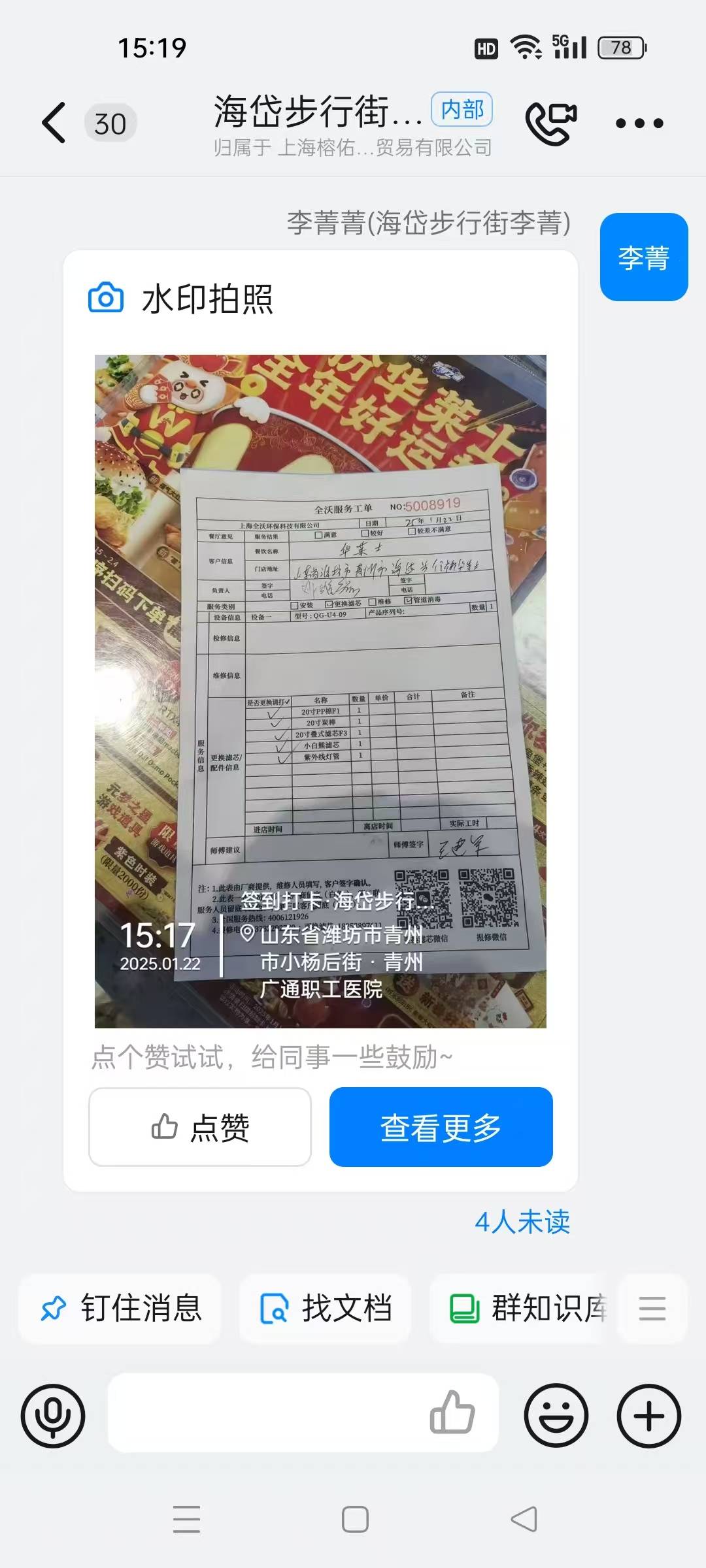Tap 查看更多 to see more
The width and height of the screenshot is (706, 1568).
click(441, 1127)
